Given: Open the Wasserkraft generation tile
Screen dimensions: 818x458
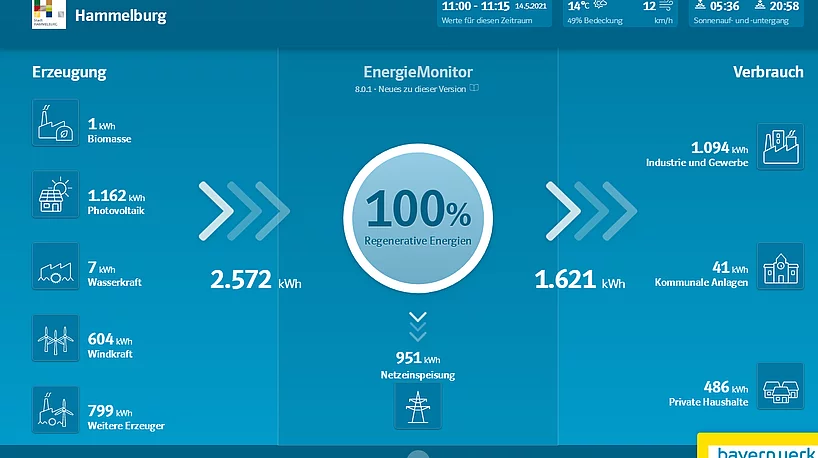Looking at the screenshot, I should tap(55, 267).
